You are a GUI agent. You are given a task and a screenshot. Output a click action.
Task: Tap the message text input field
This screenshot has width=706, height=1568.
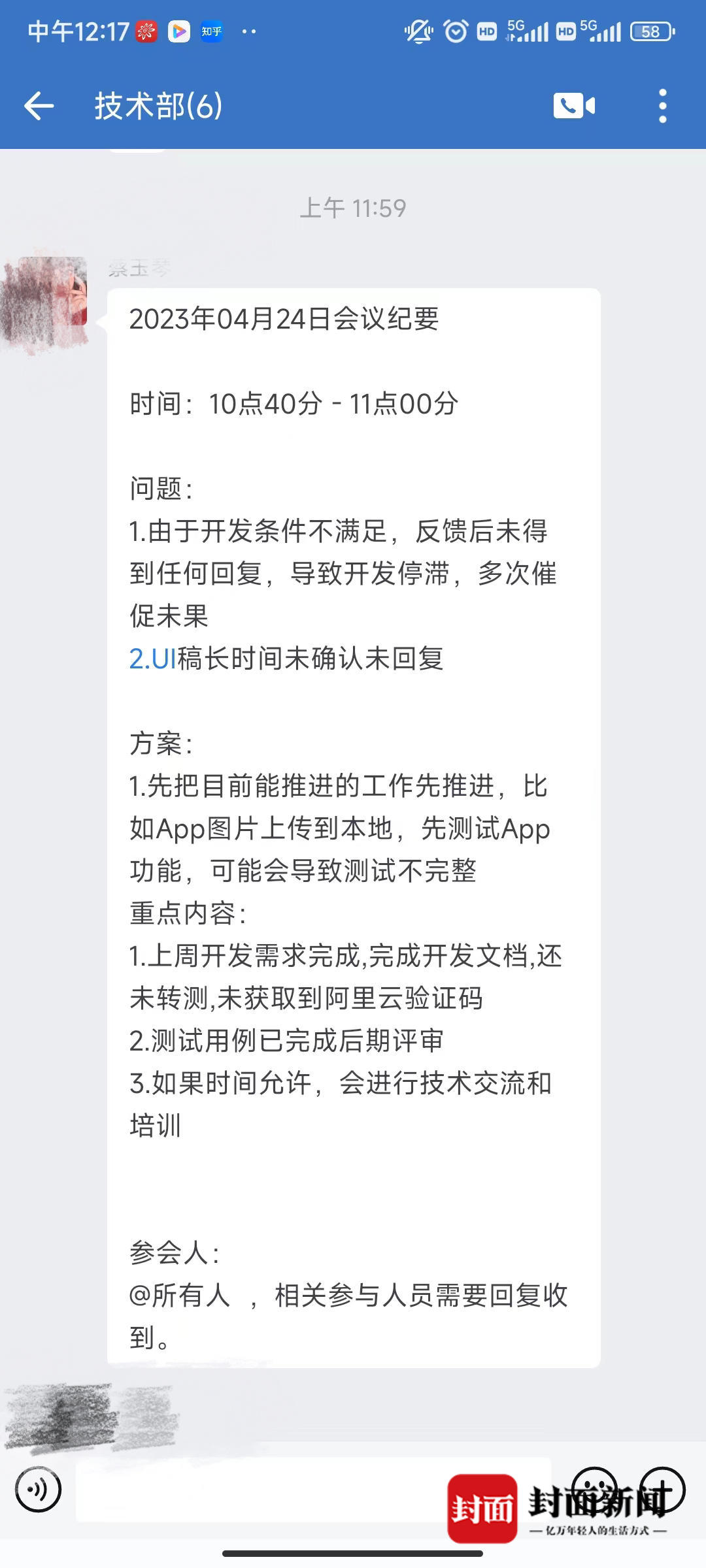[261, 1490]
